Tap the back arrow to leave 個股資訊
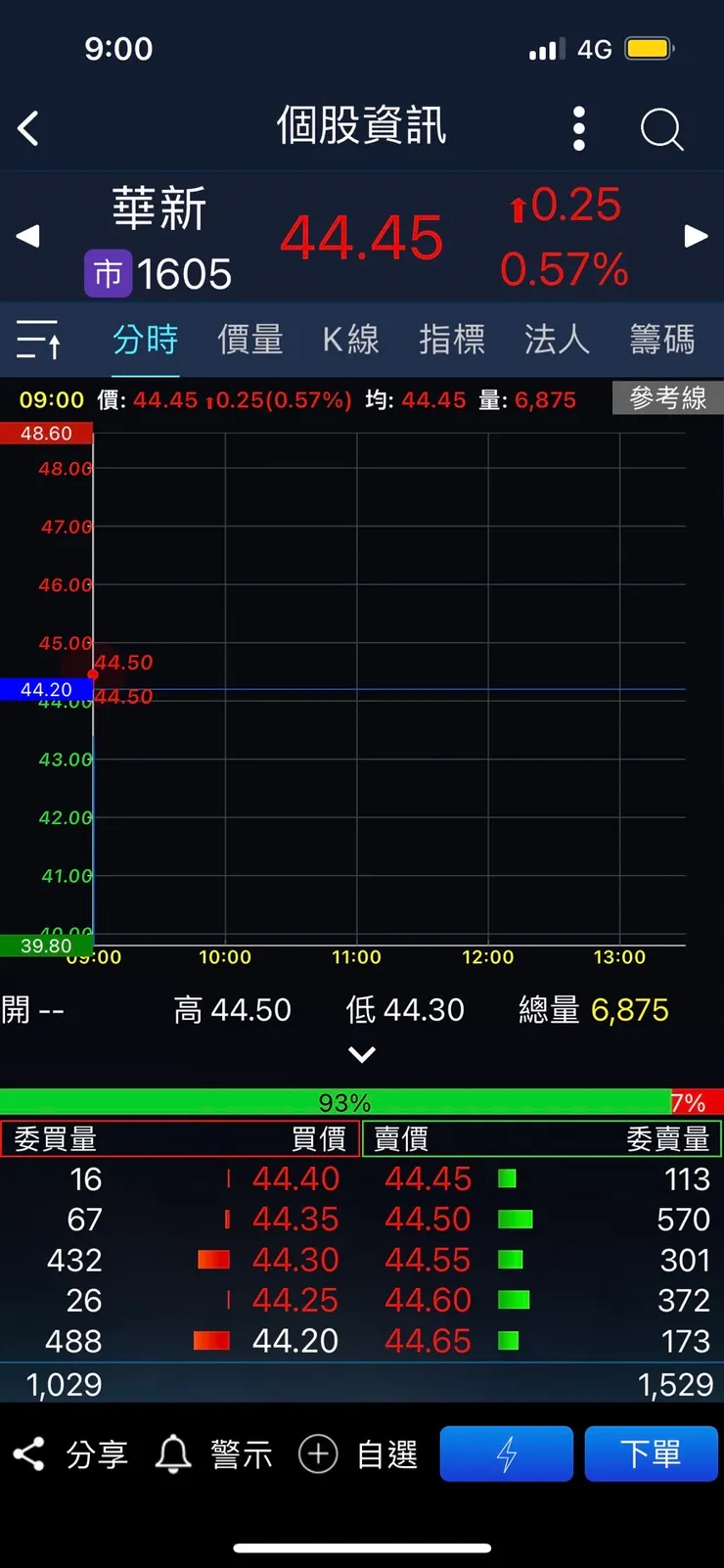Viewport: 724px width, 1568px height. 27,128
